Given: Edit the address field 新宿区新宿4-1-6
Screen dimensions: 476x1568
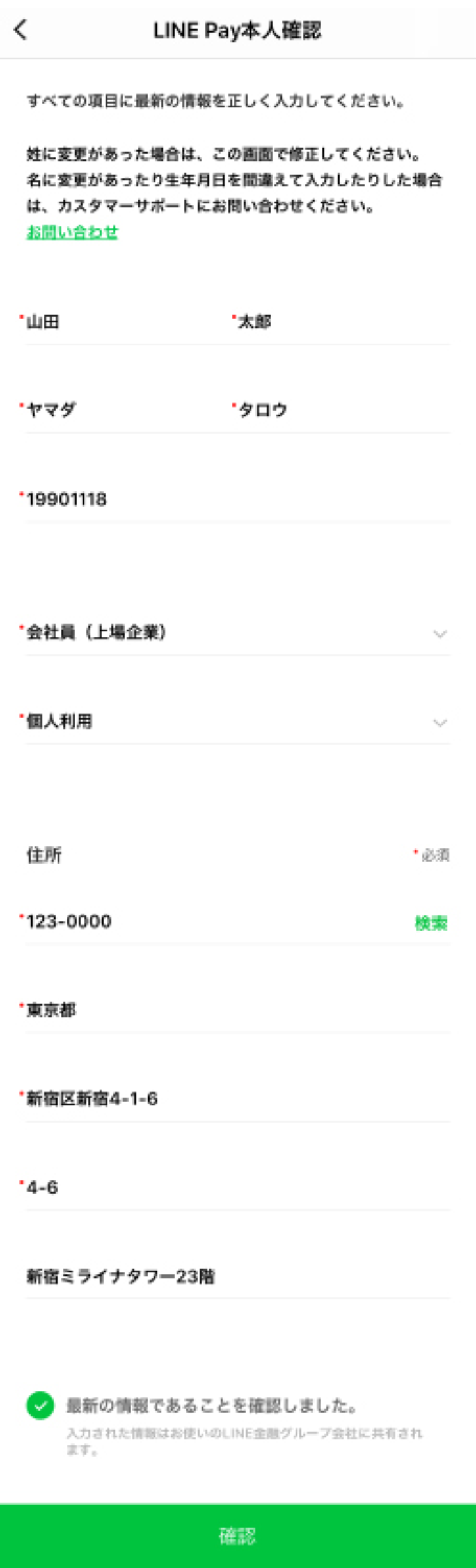Looking at the screenshot, I should tap(237, 1099).
